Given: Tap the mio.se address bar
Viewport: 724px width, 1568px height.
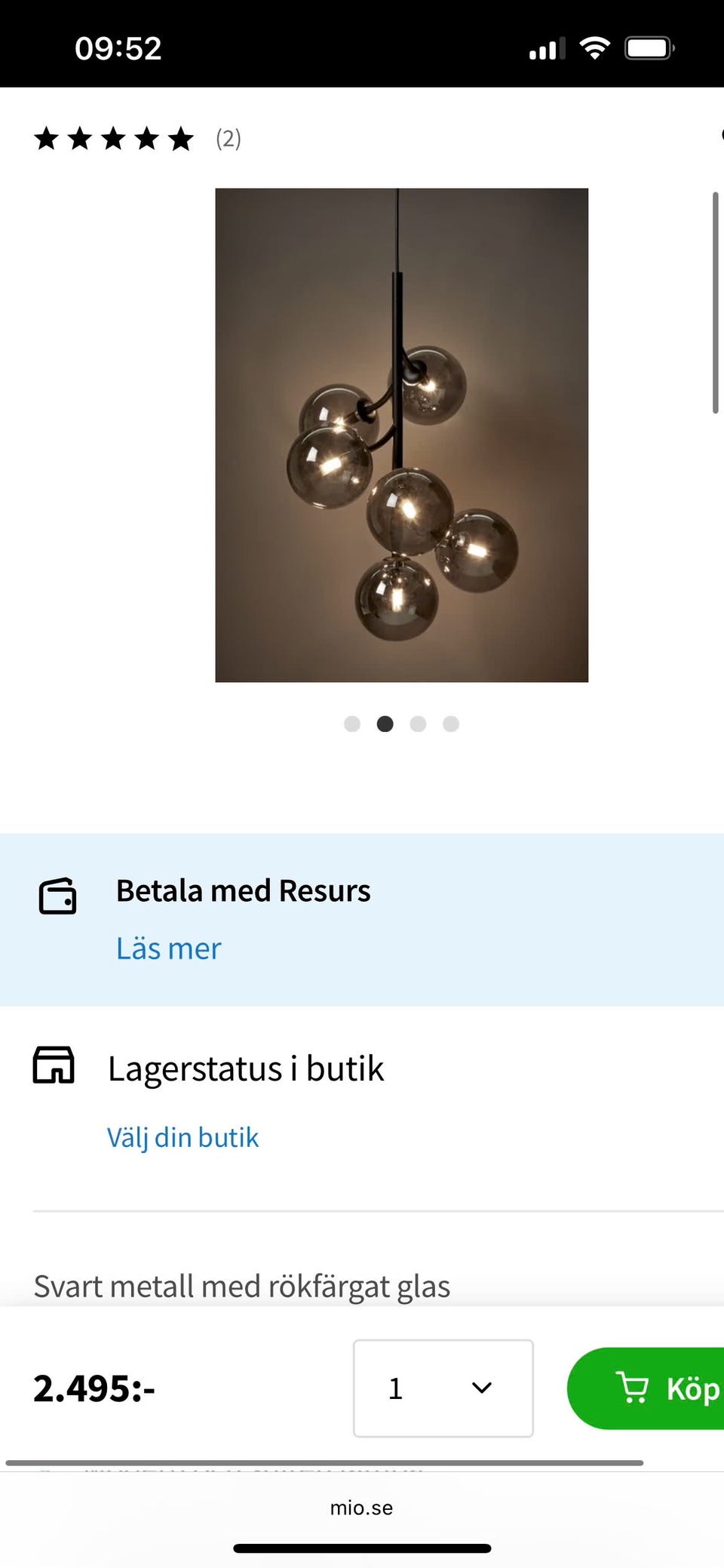Looking at the screenshot, I should pos(361,1508).
